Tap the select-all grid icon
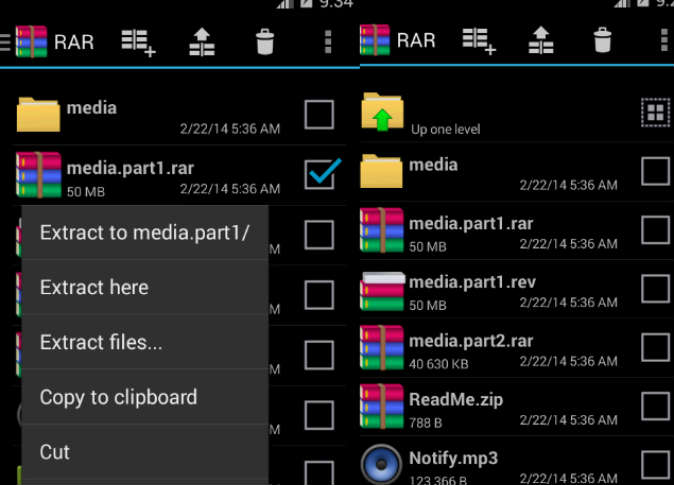The height and width of the screenshot is (485, 674). tap(655, 113)
